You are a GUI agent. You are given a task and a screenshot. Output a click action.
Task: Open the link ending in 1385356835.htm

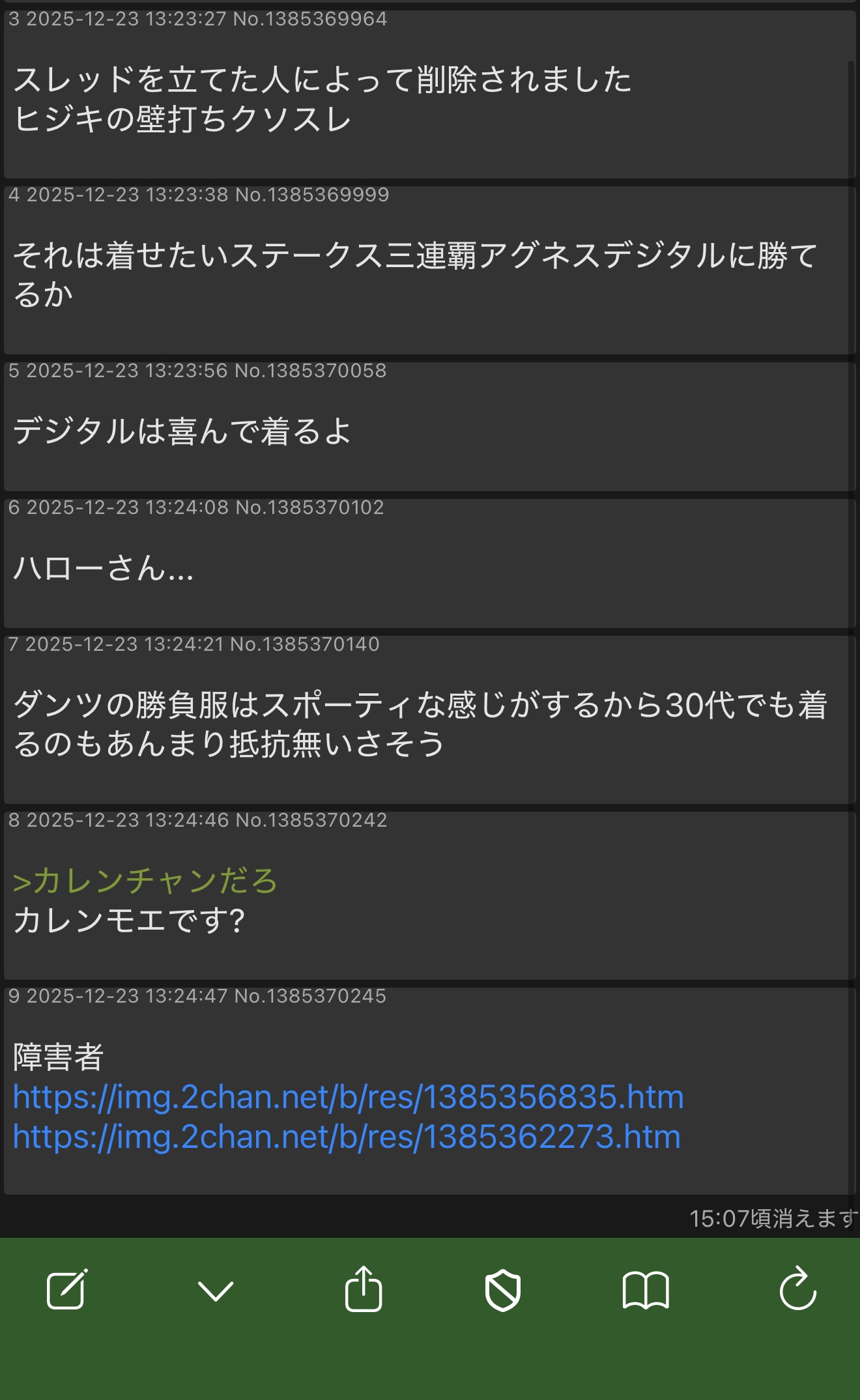pyautogui.click(x=349, y=1097)
